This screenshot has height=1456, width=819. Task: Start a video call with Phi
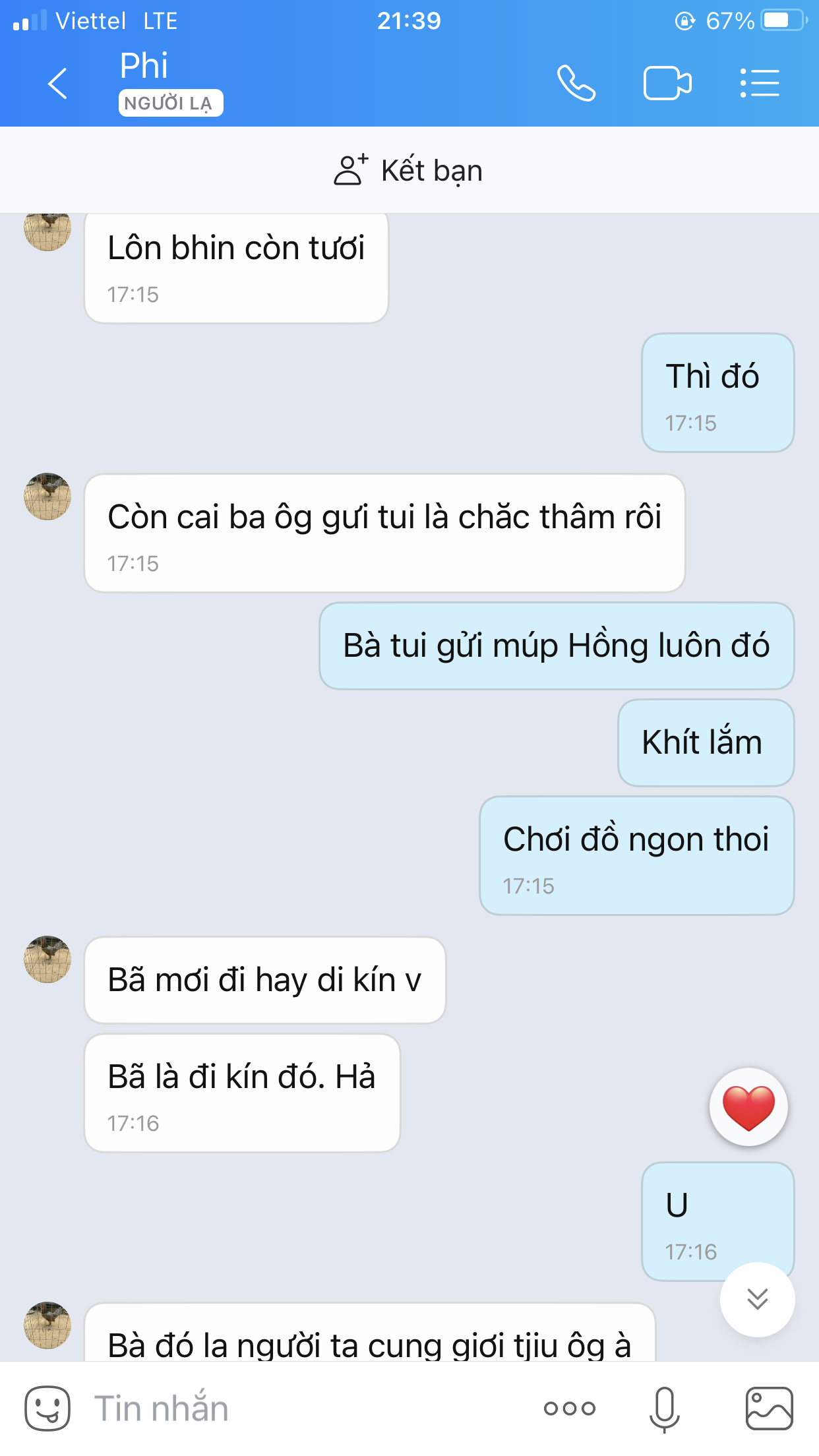click(x=667, y=84)
